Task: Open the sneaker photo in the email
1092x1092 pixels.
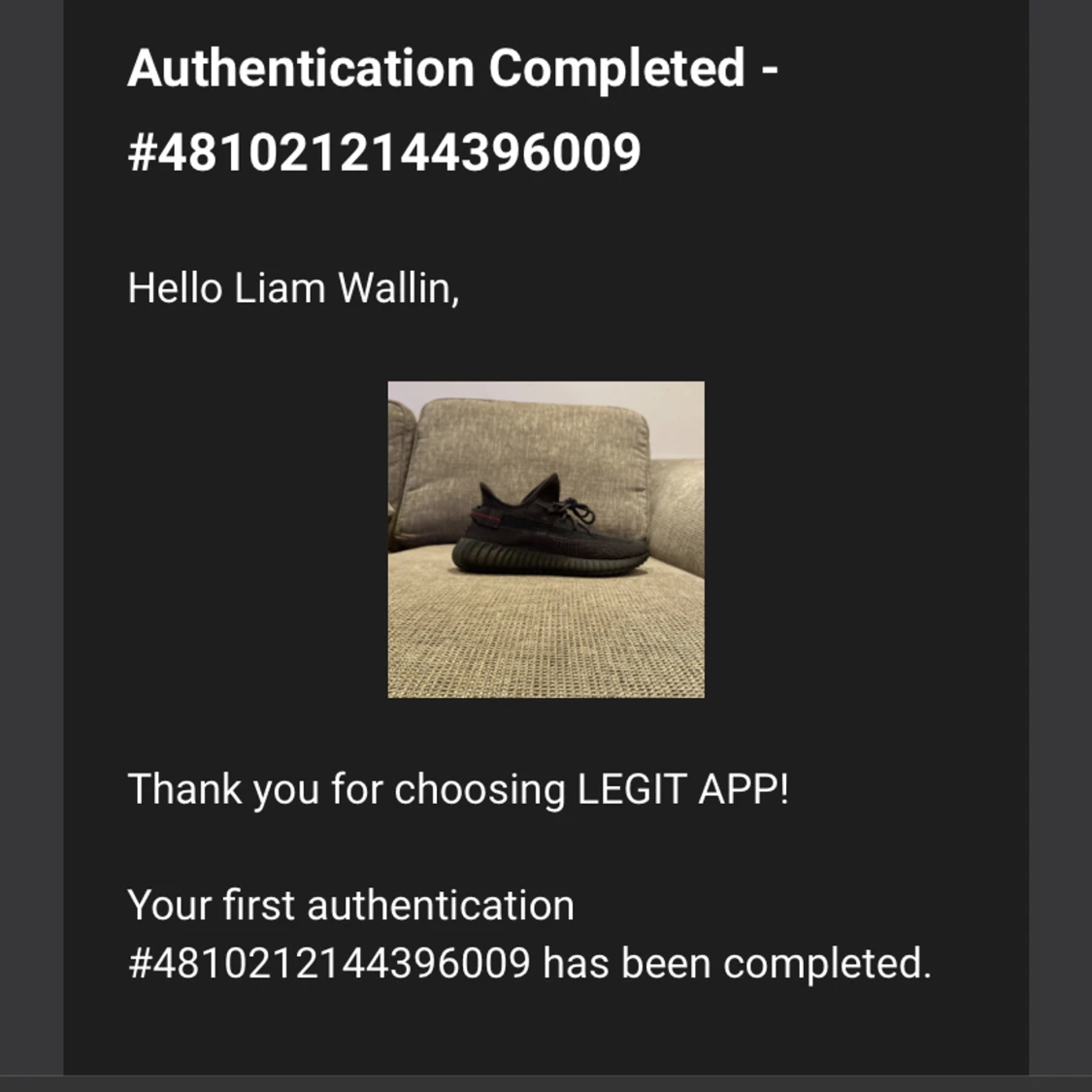Action: point(546,539)
